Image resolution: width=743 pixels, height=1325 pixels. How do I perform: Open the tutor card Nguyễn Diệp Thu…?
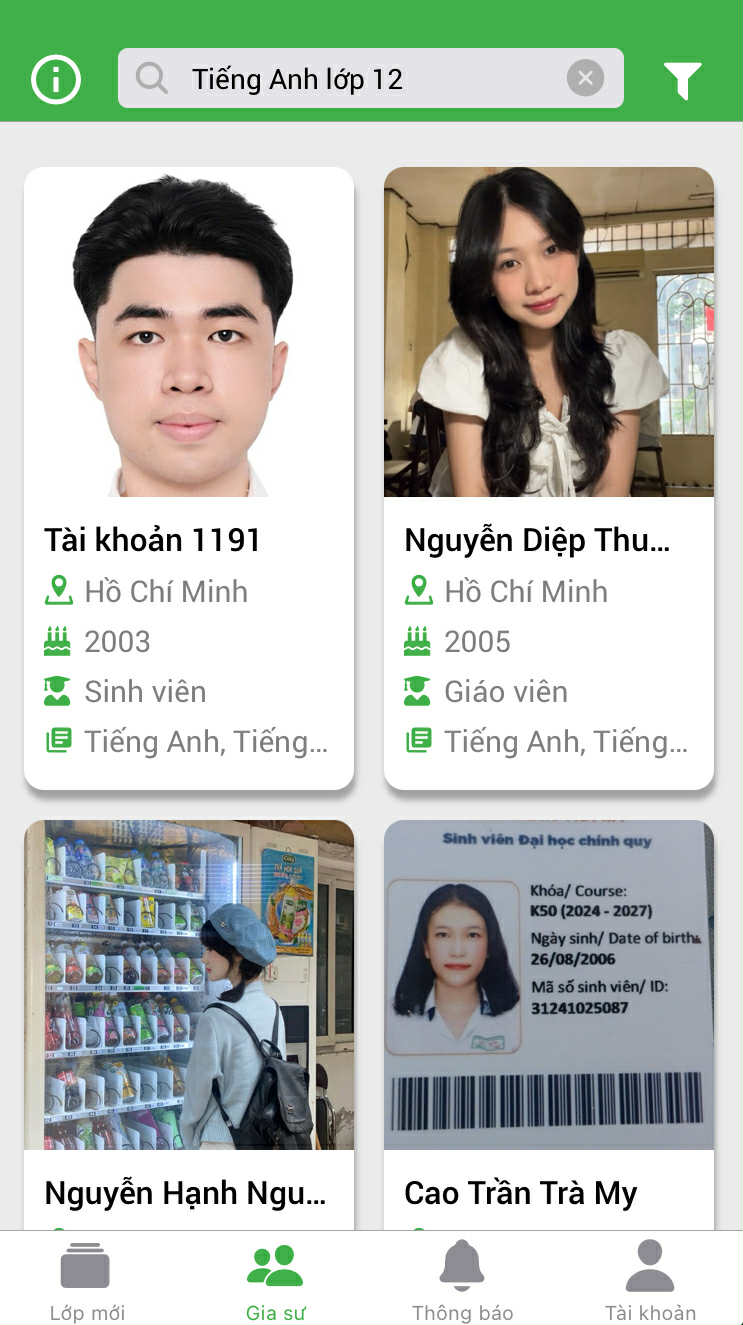coord(549,478)
